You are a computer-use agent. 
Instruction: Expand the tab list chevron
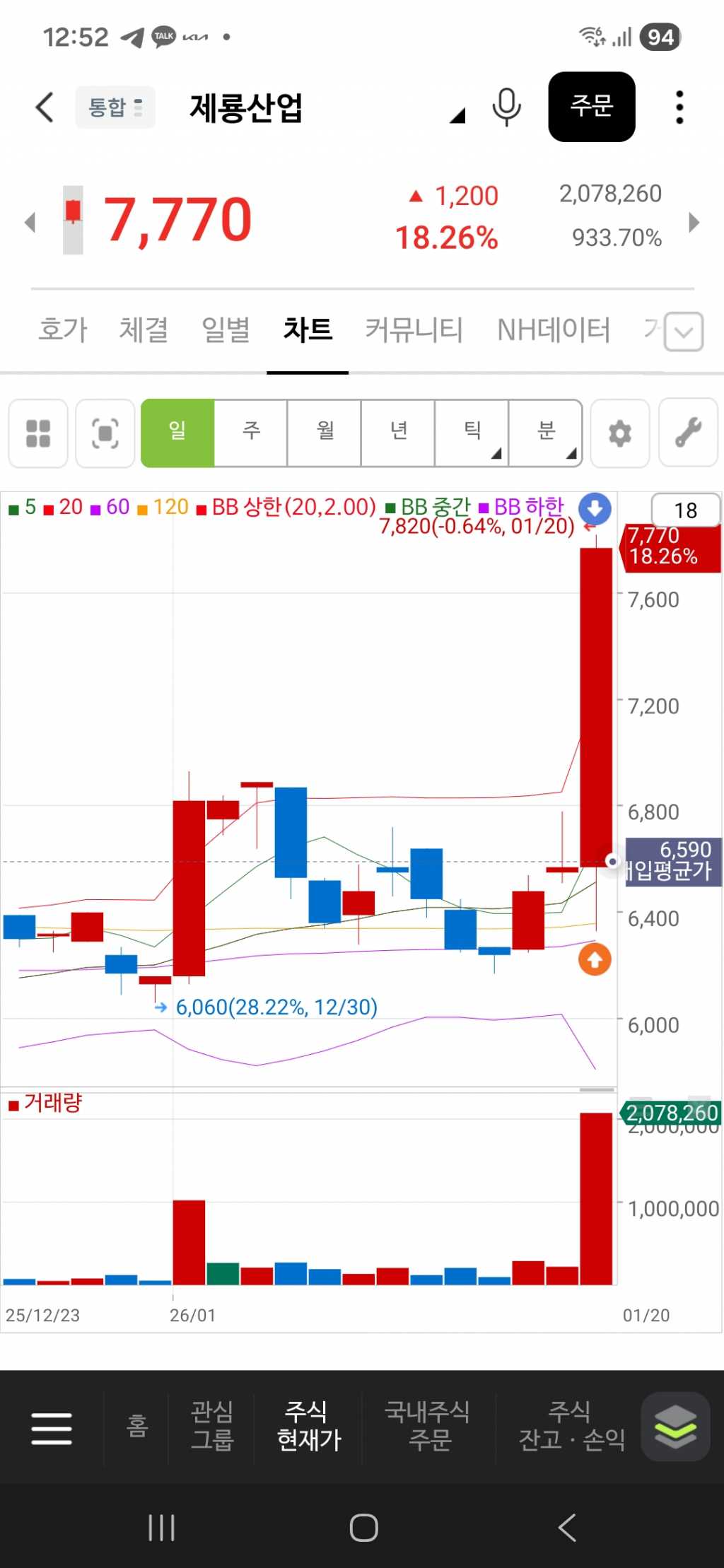684,332
